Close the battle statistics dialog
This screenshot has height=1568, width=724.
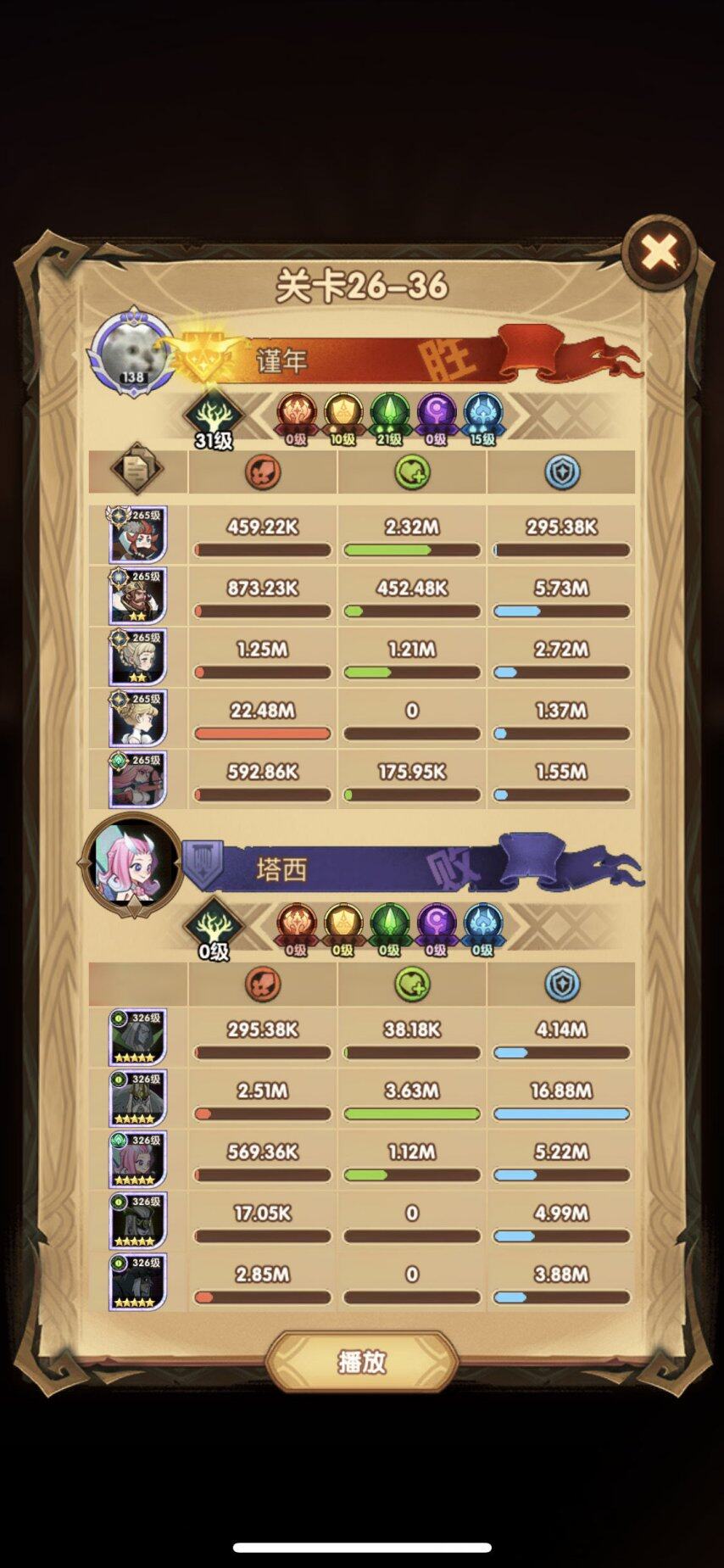pyautogui.click(x=660, y=253)
